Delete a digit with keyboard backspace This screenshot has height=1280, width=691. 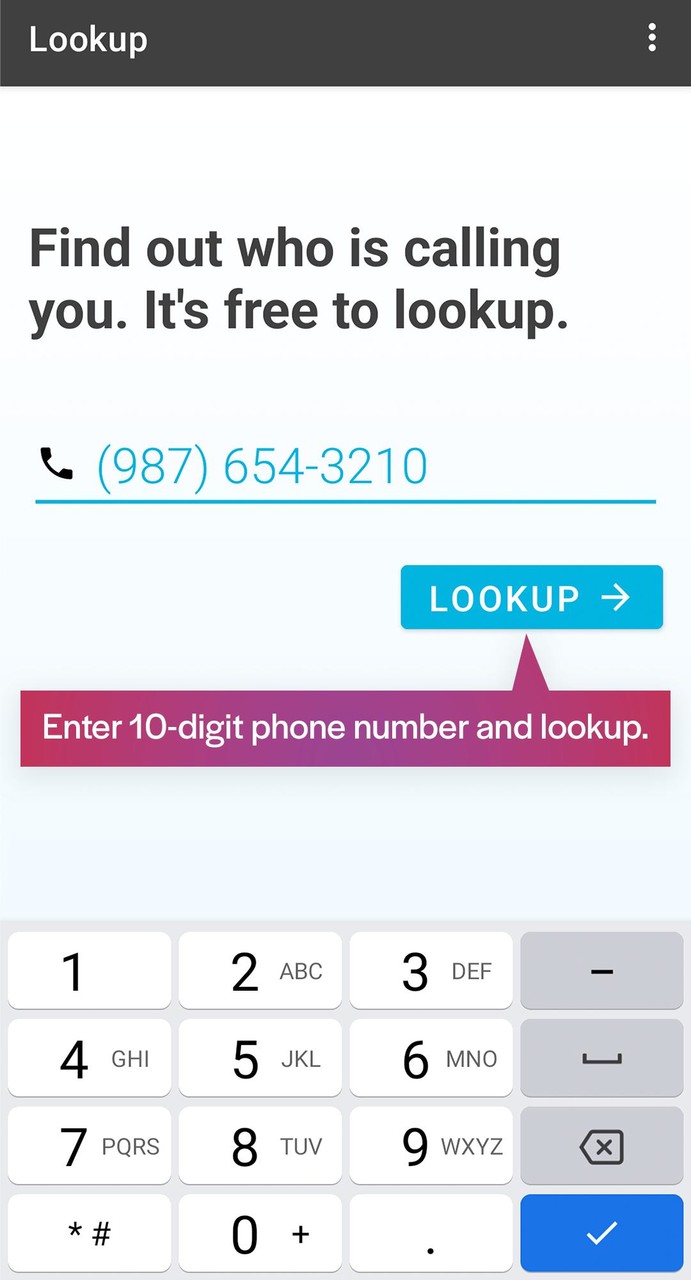[601, 1146]
